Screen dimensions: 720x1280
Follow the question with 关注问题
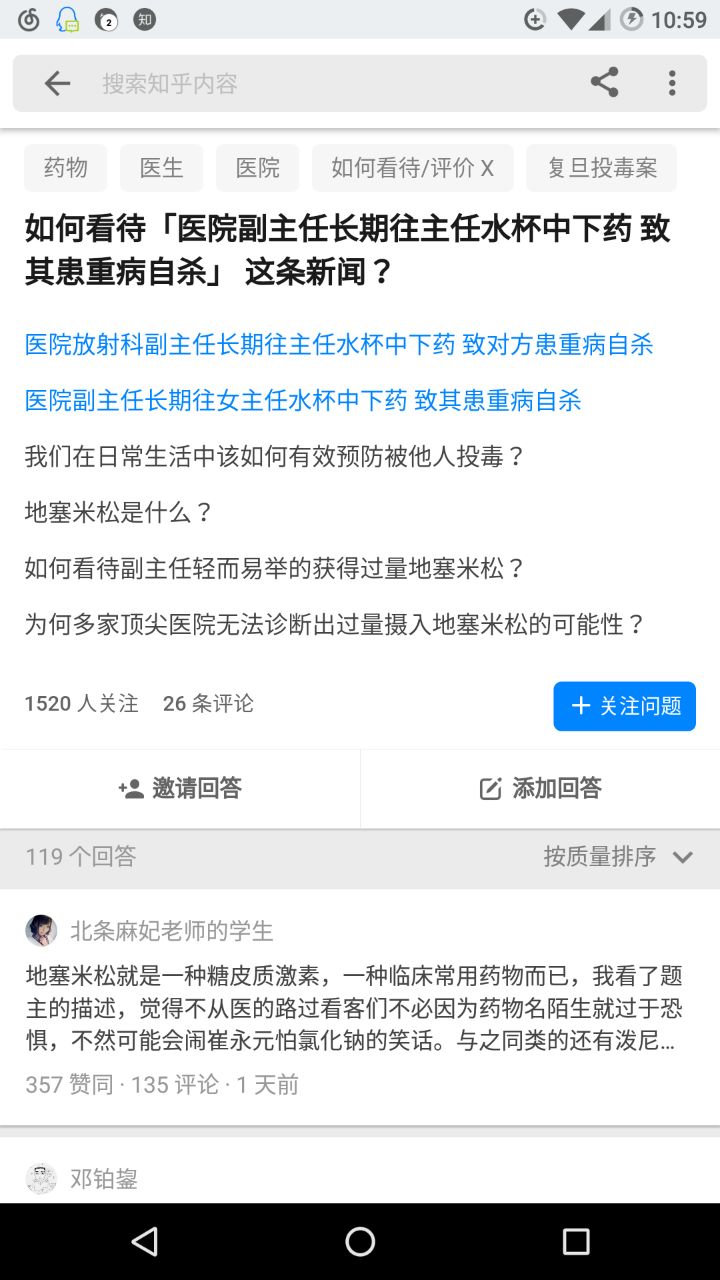click(x=625, y=706)
